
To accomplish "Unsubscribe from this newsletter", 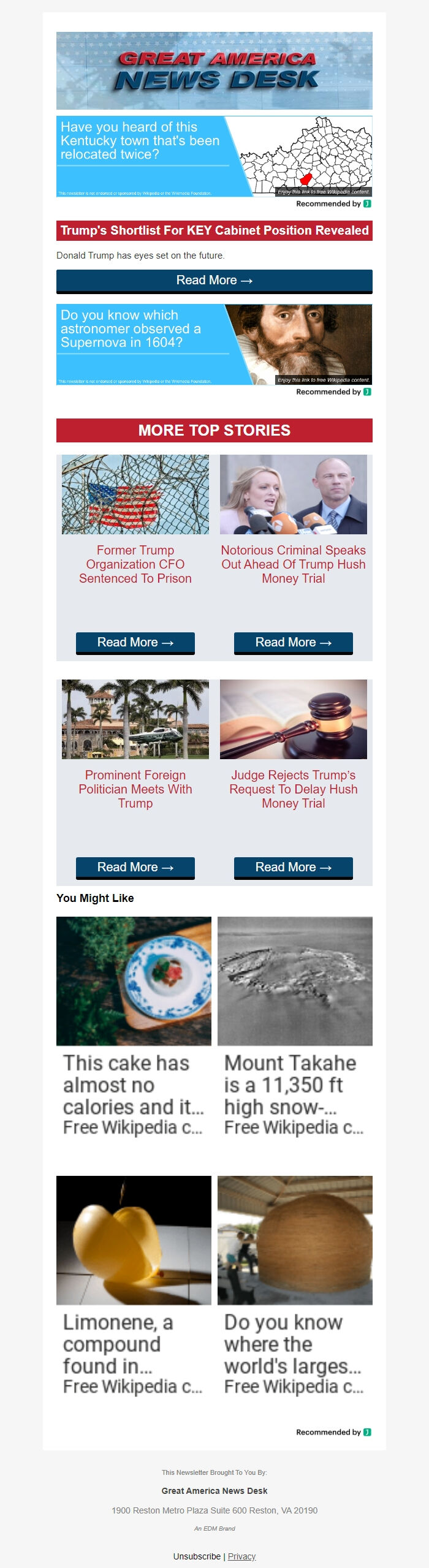I will pos(197,1556).
